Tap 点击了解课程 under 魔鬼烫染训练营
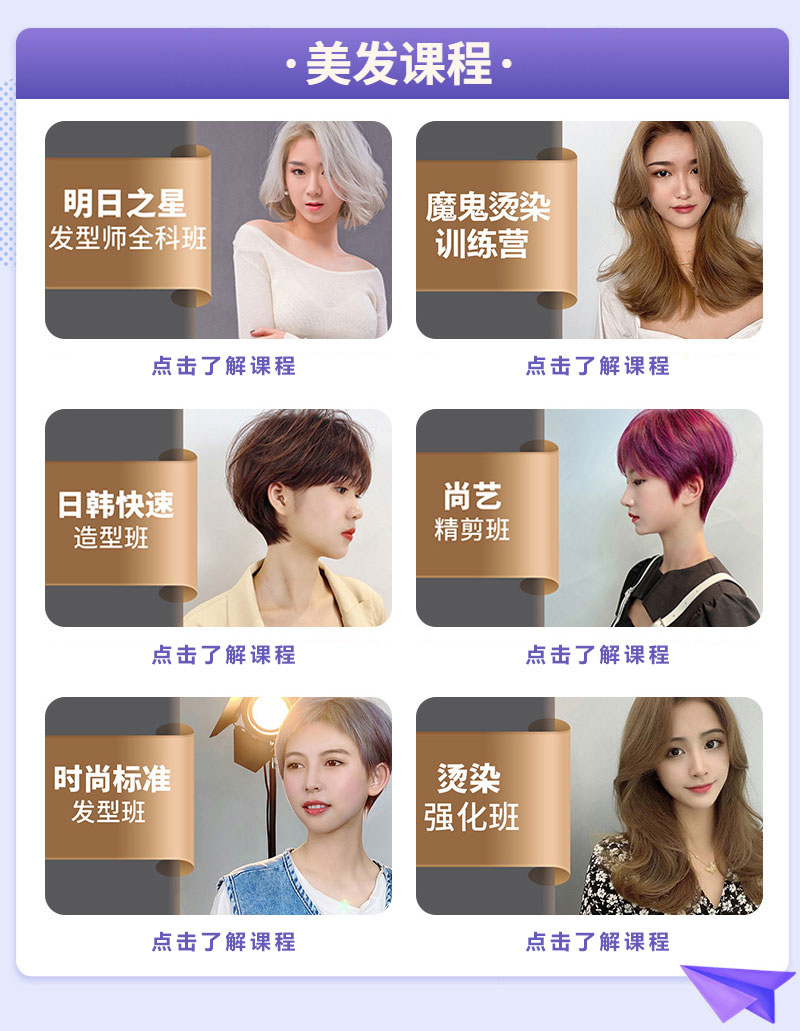Screen dimensions: 800x1031 coord(597,366)
